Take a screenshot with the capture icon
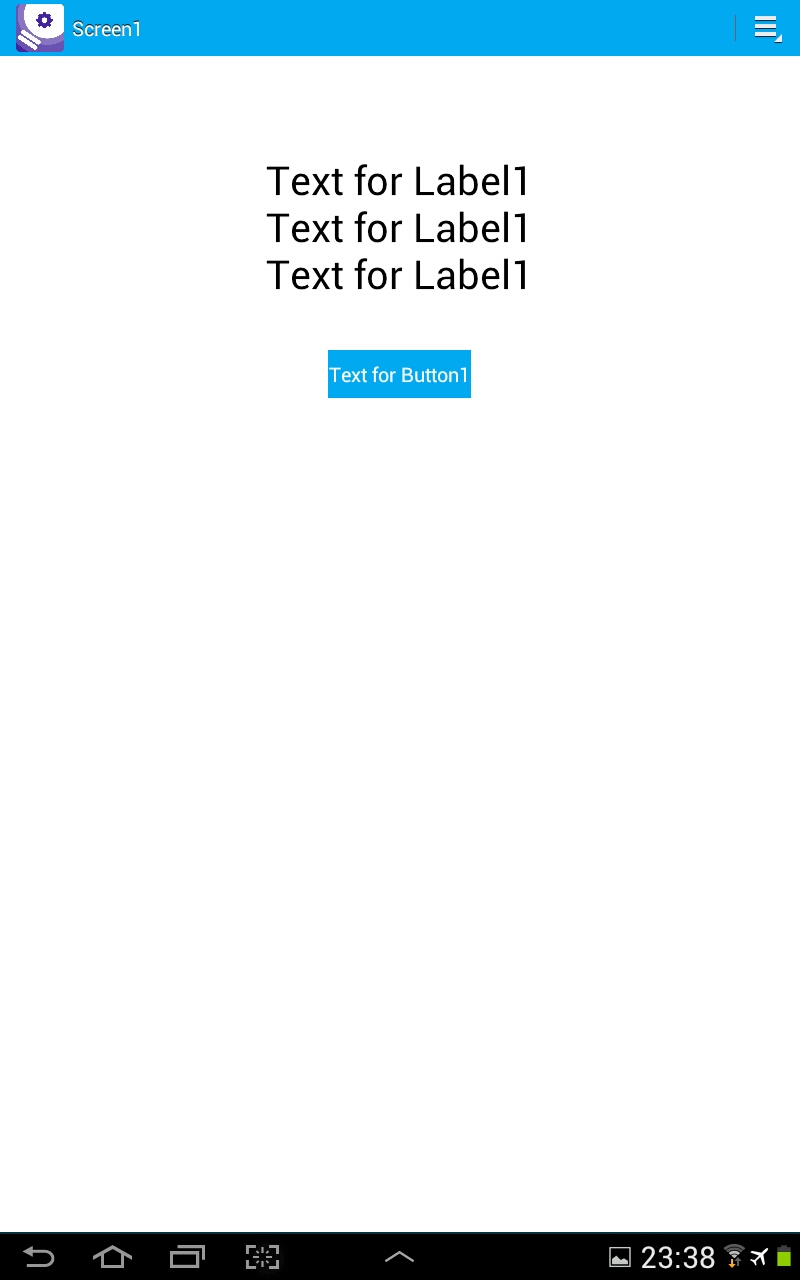Viewport: 800px width, 1280px height. click(262, 1256)
